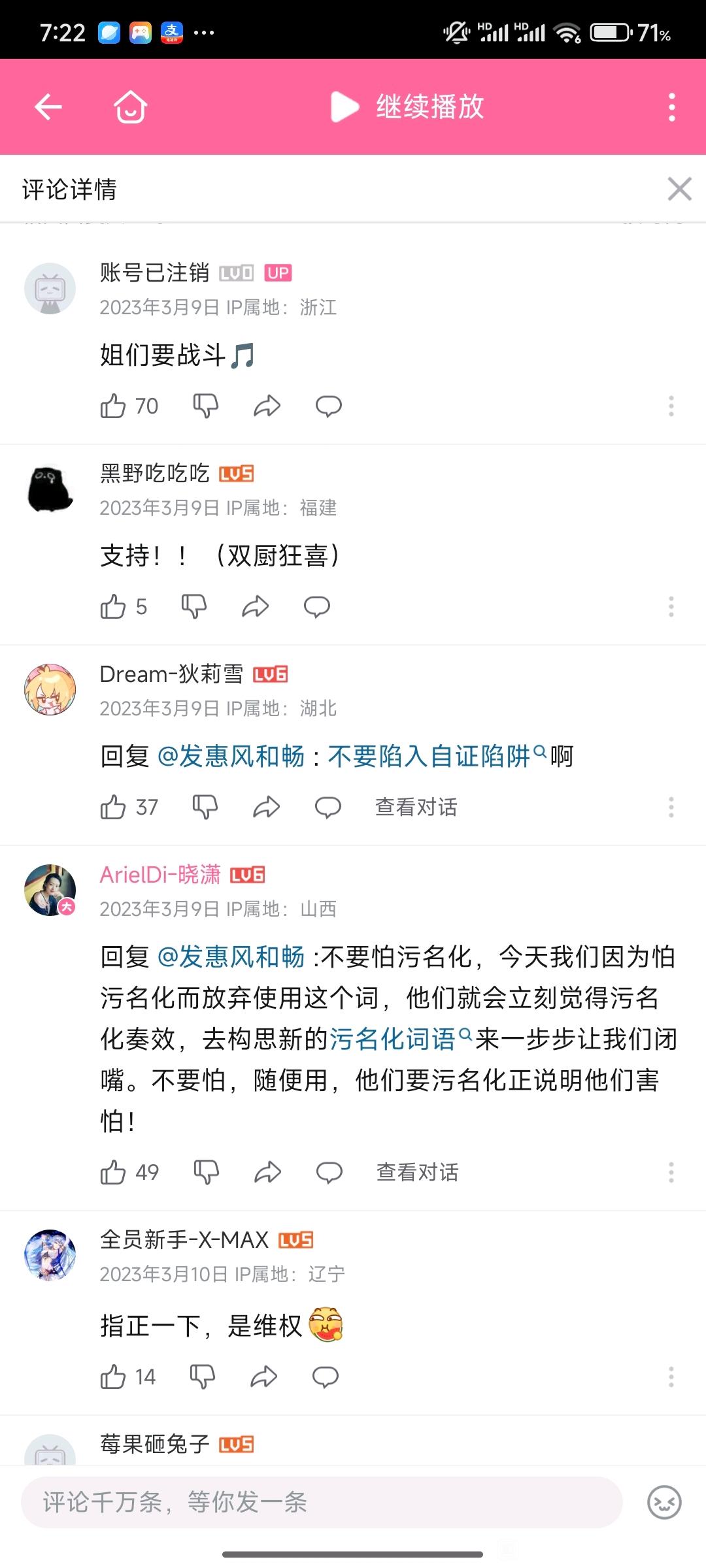
Task: Tap the comment input field 评论千万条
Action: pos(320,1502)
